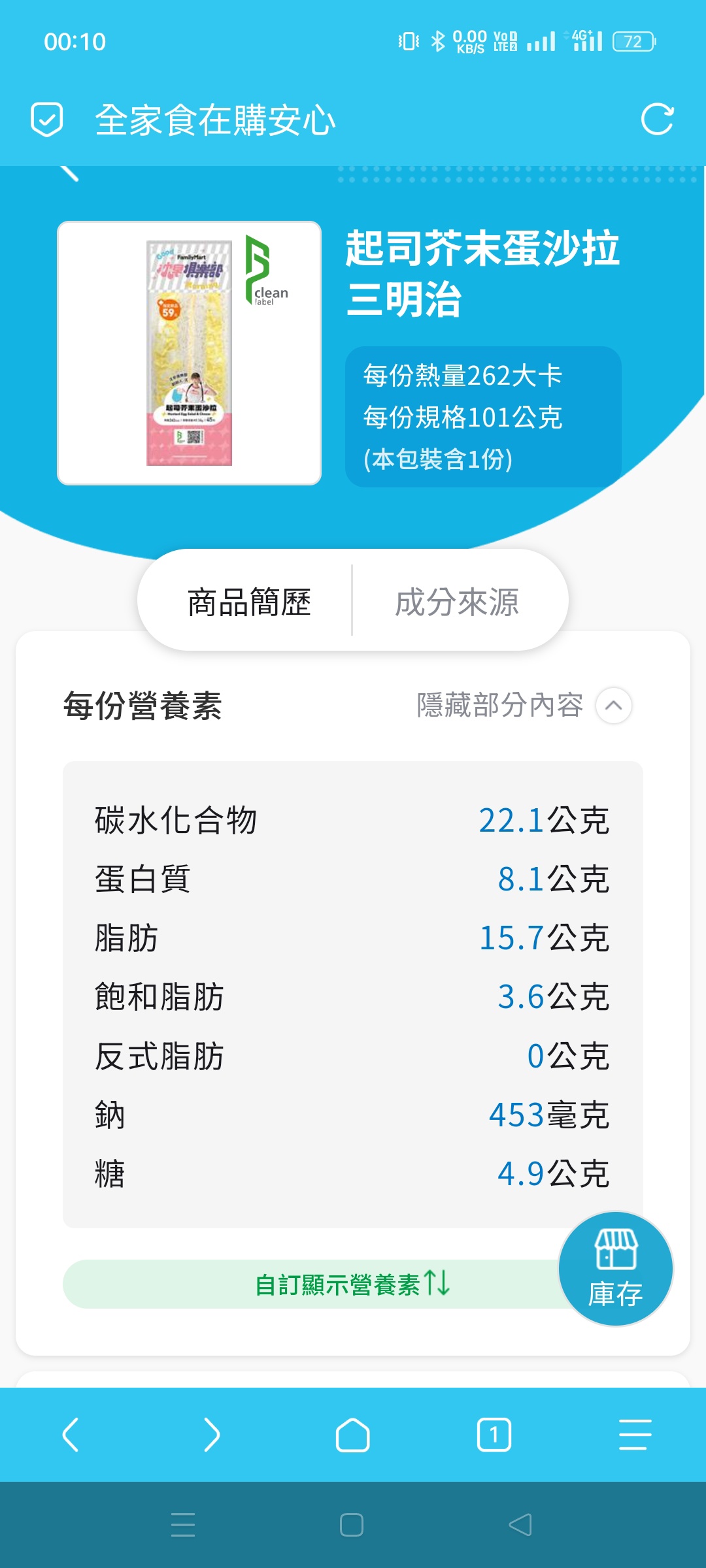Image resolution: width=706 pixels, height=1568 pixels.
Task: Select the 商品簡歷 tab
Action: tap(249, 602)
